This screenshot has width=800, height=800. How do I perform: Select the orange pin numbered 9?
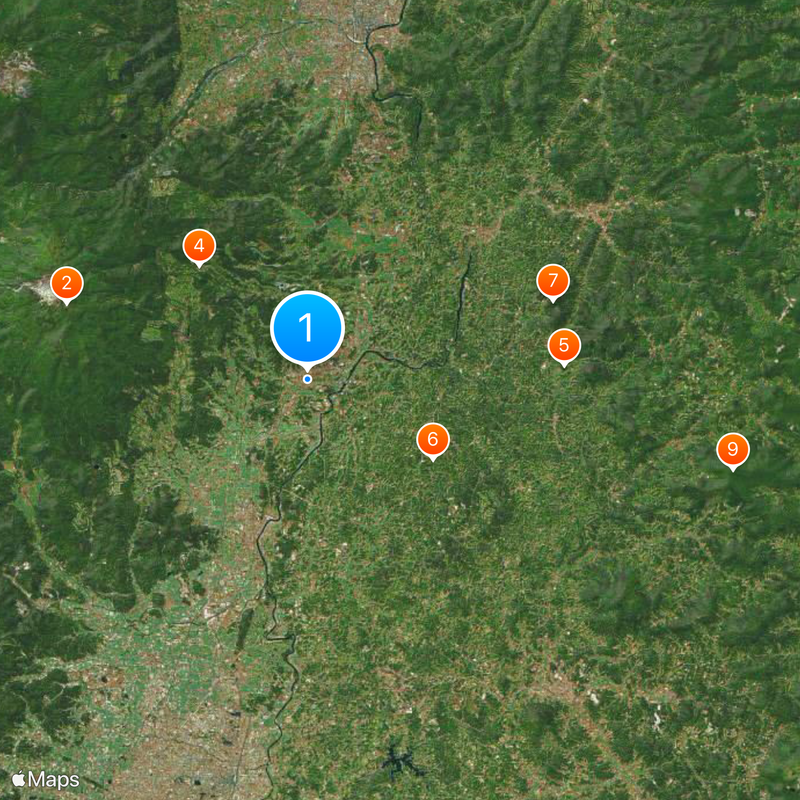pyautogui.click(x=733, y=449)
